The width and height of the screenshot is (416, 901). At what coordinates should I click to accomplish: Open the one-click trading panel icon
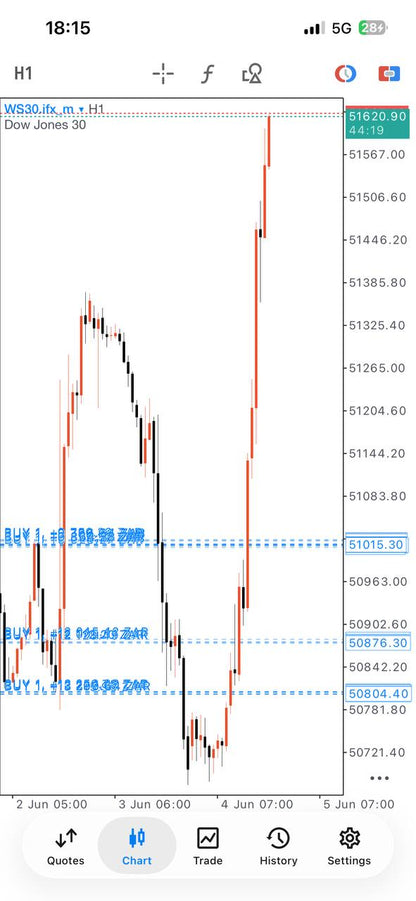tap(389, 74)
